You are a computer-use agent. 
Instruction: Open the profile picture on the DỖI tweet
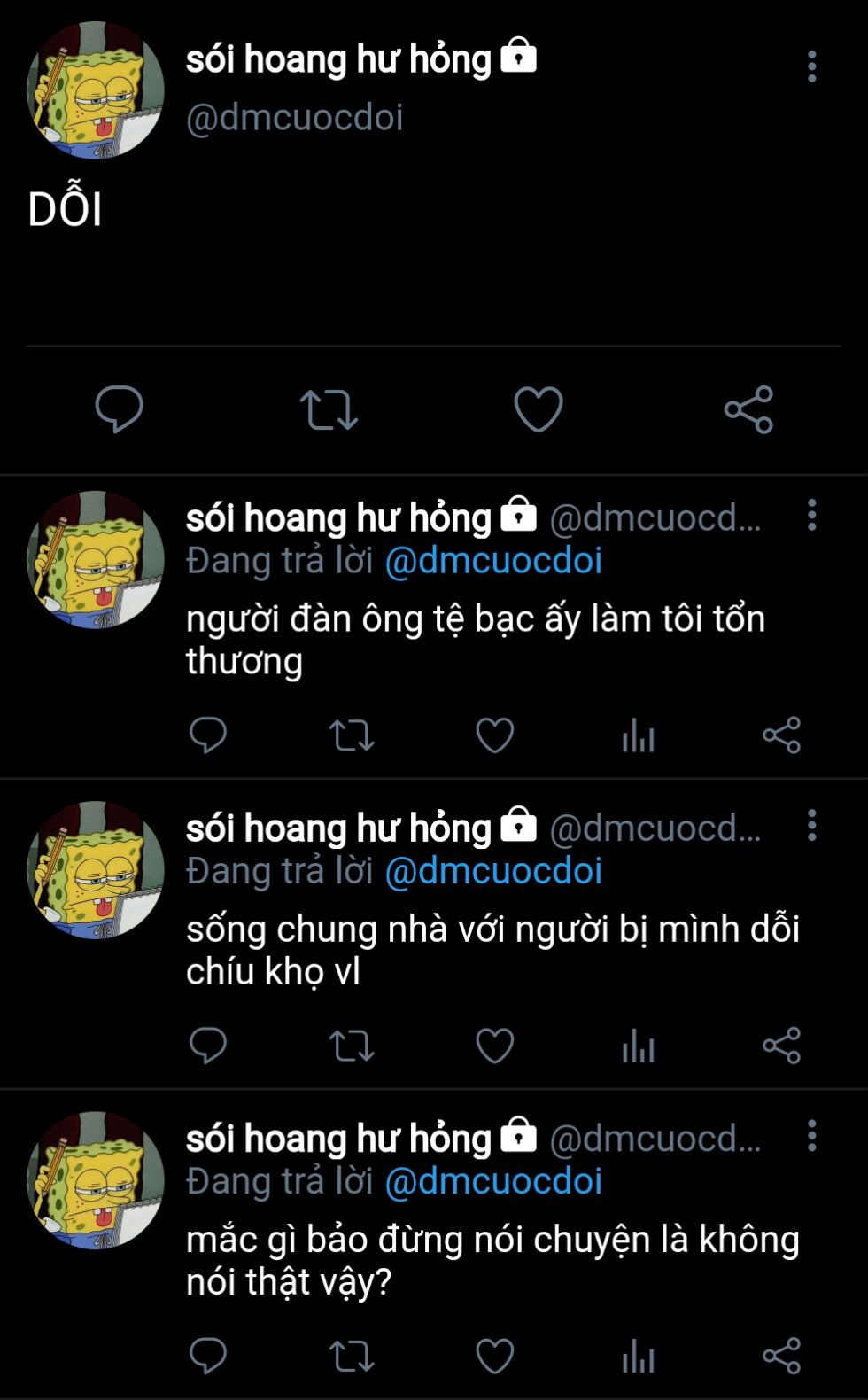pyautogui.click(x=96, y=90)
